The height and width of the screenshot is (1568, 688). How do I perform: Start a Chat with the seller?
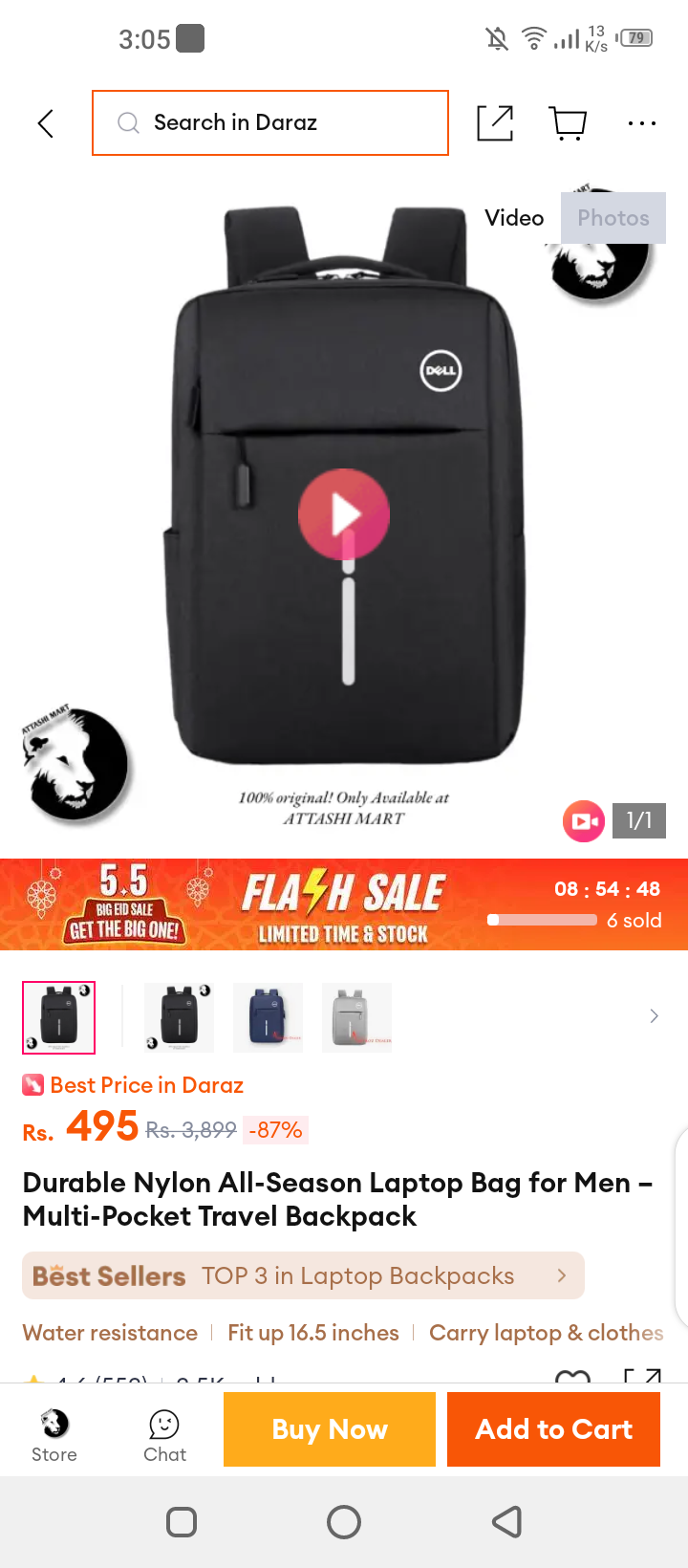pyautogui.click(x=164, y=1436)
